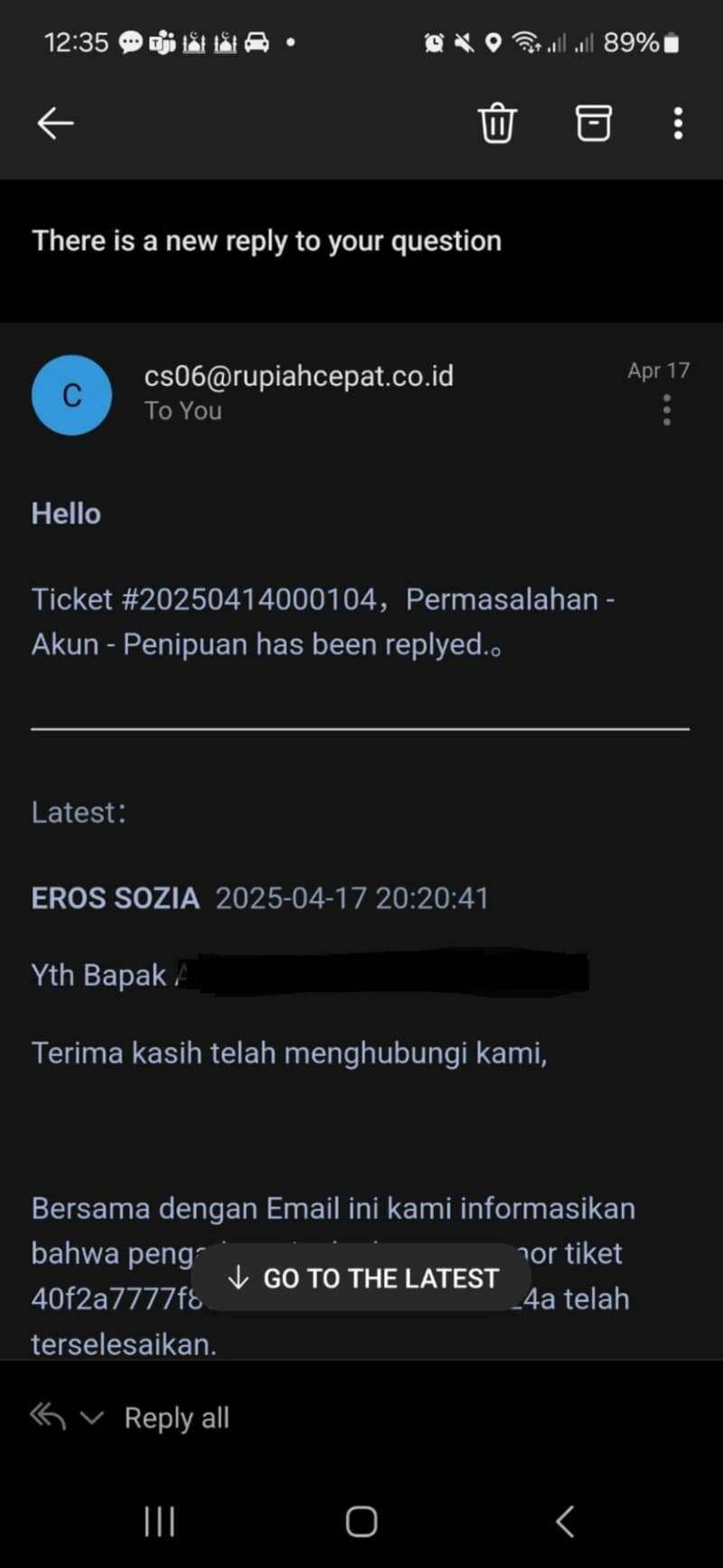The height and width of the screenshot is (1568, 723).
Task: Go to the phone's home screen
Action: [361, 1522]
